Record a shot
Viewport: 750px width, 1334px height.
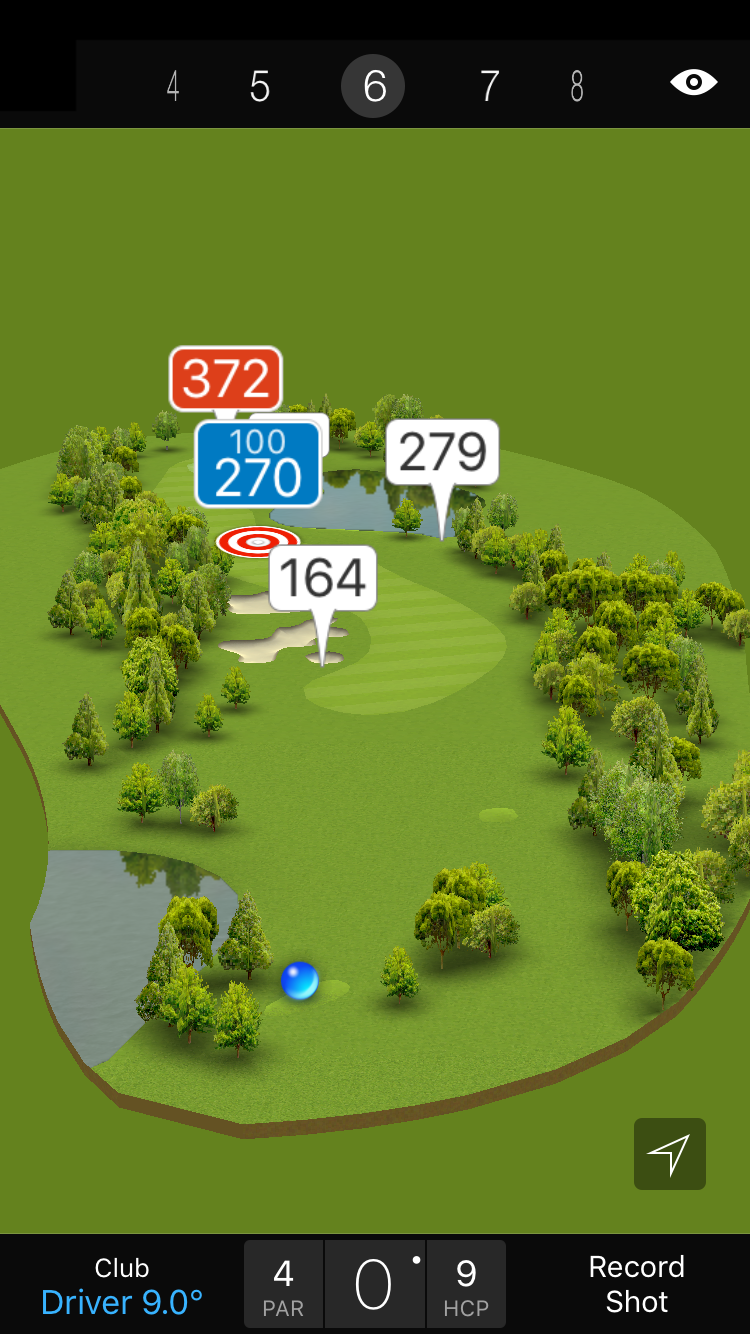point(636,1284)
